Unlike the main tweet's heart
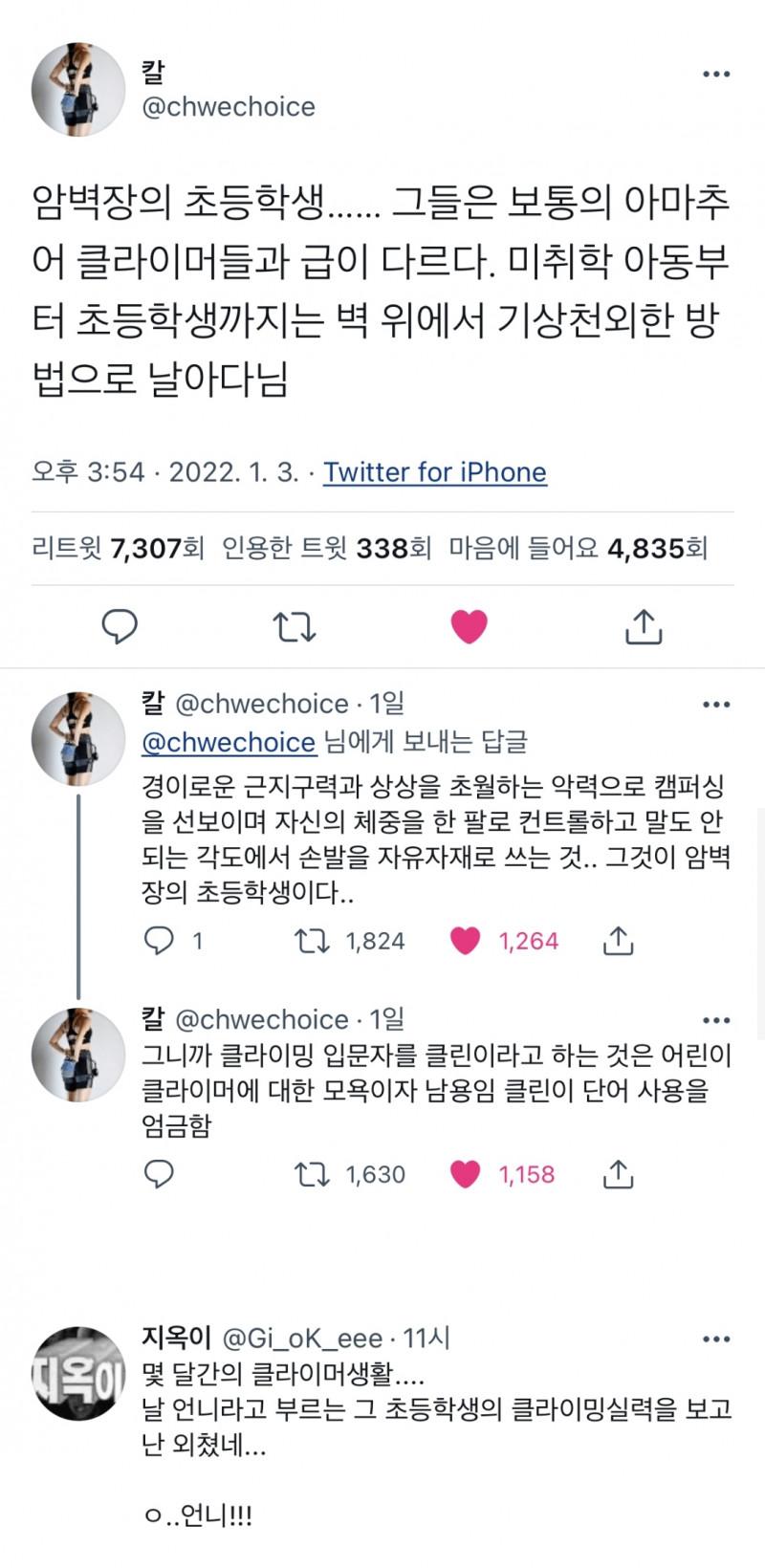Image resolution: width=765 pixels, height=1568 pixels. (x=469, y=626)
